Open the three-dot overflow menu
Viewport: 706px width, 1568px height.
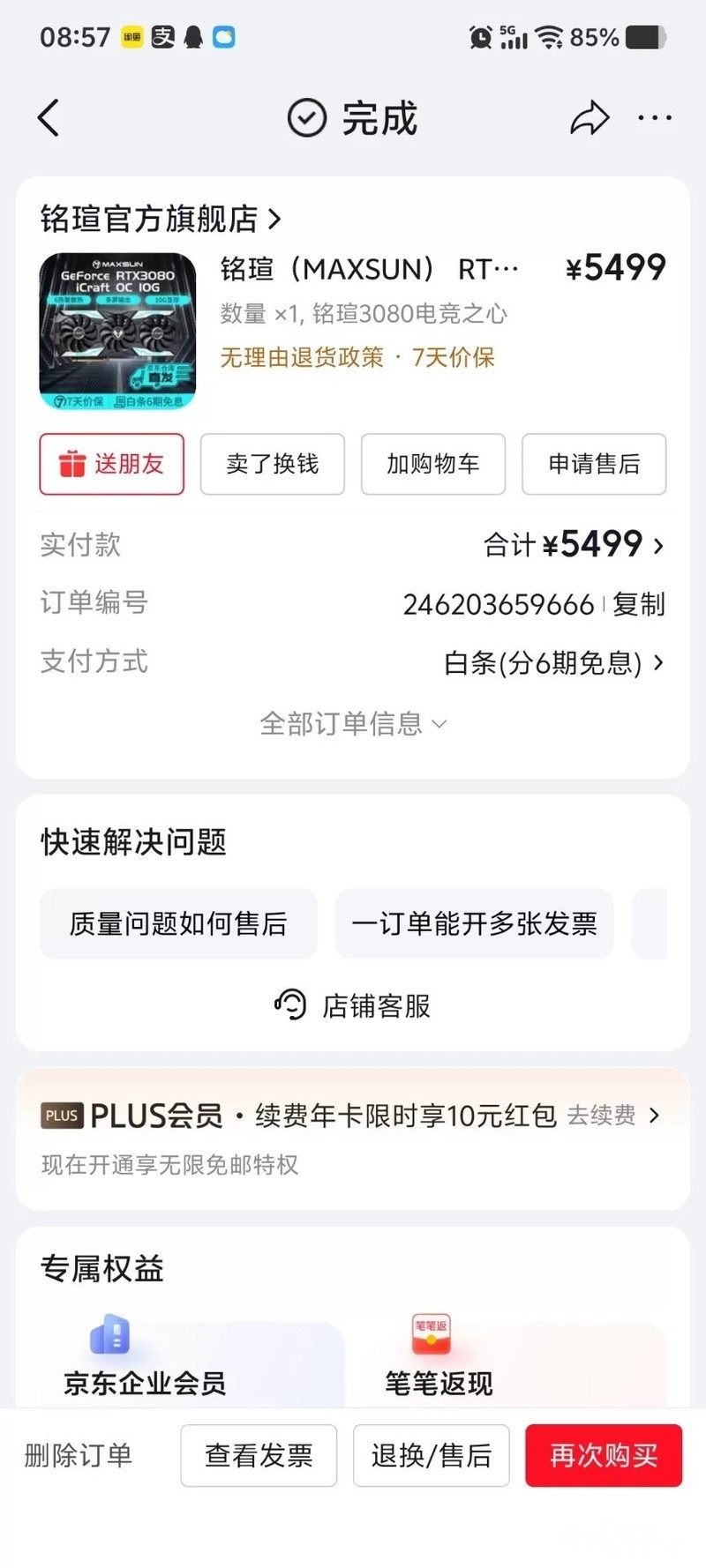[x=654, y=118]
